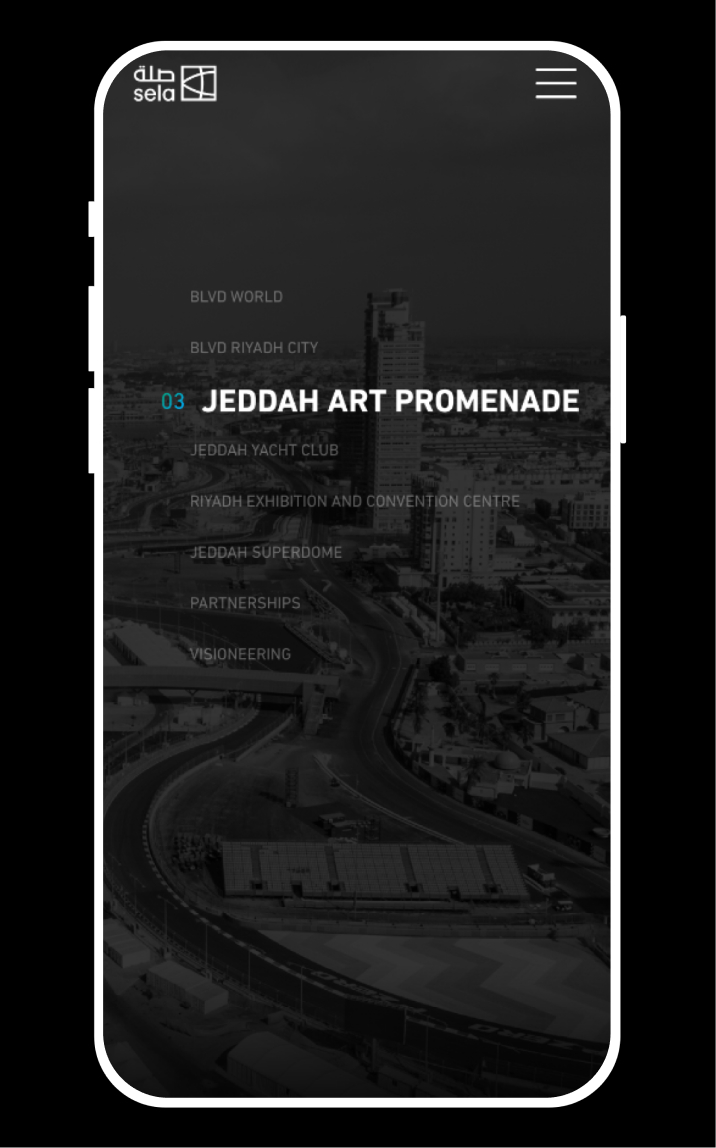Select Visioneering item
Image resolution: width=716 pixels, height=1148 pixels.
[240, 654]
